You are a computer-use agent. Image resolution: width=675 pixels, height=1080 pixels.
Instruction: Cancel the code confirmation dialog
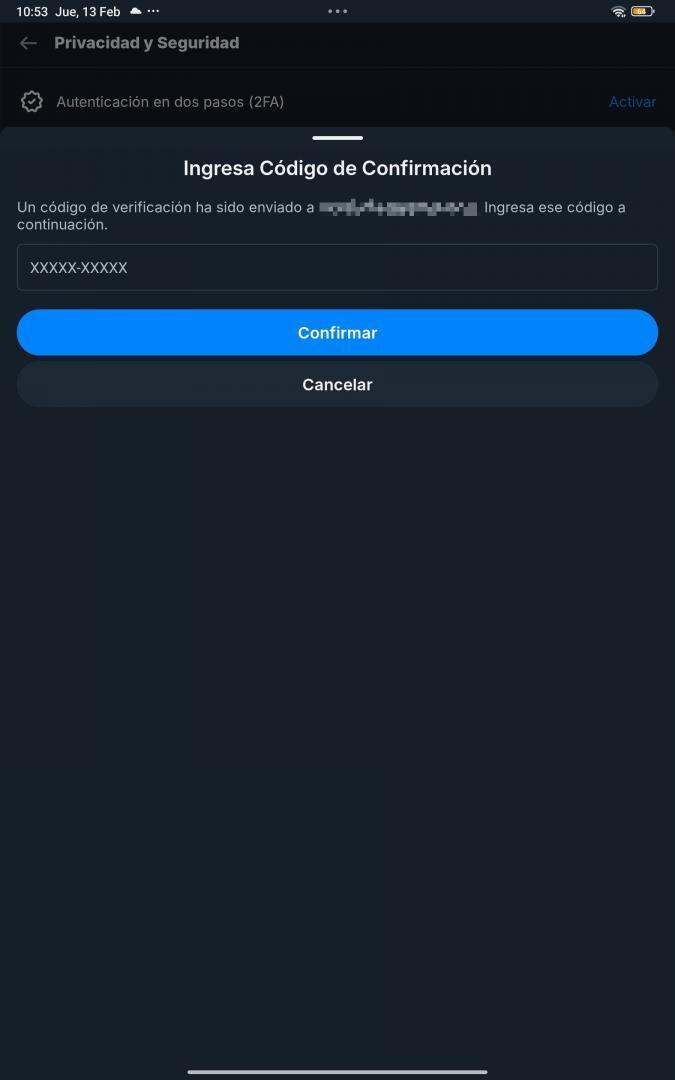(337, 384)
